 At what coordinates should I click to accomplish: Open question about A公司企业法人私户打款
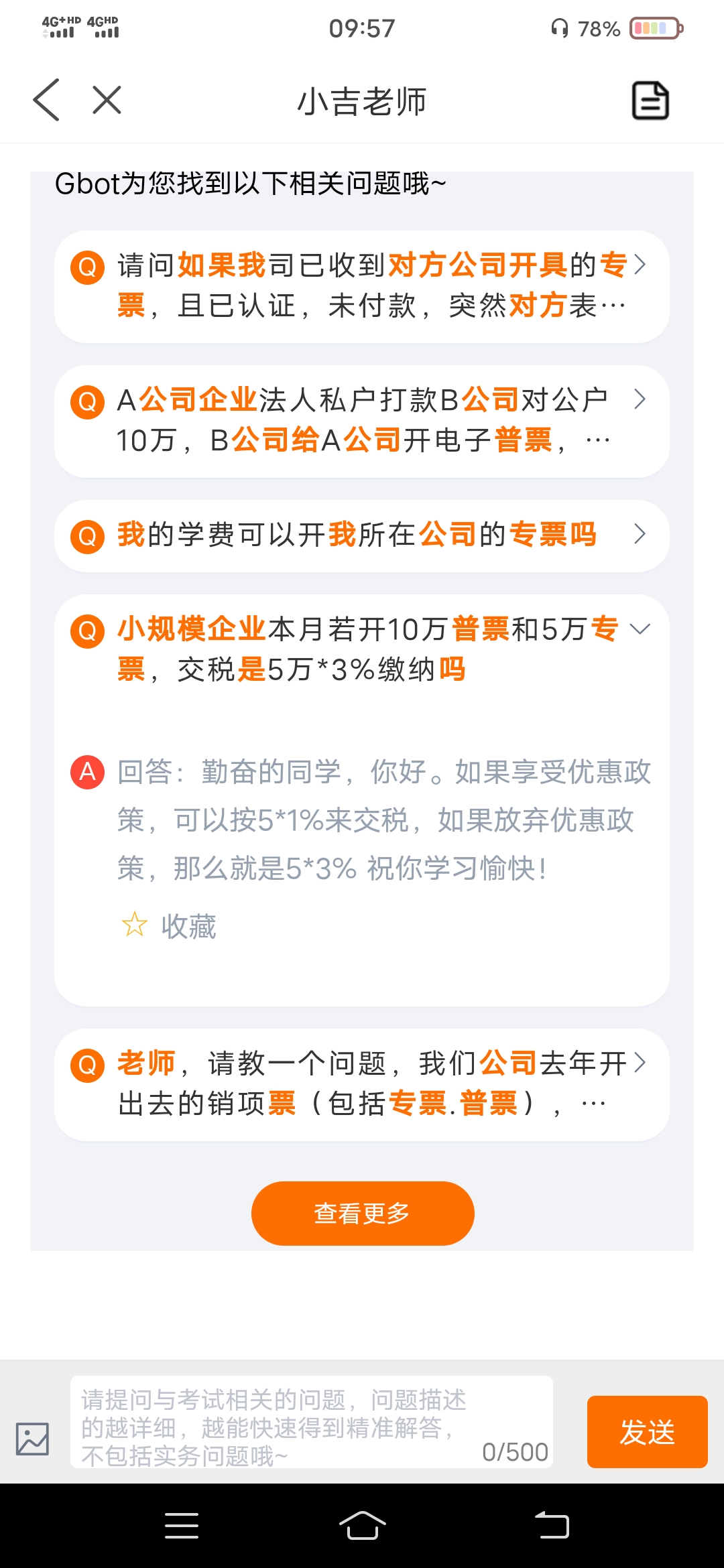pos(362,421)
